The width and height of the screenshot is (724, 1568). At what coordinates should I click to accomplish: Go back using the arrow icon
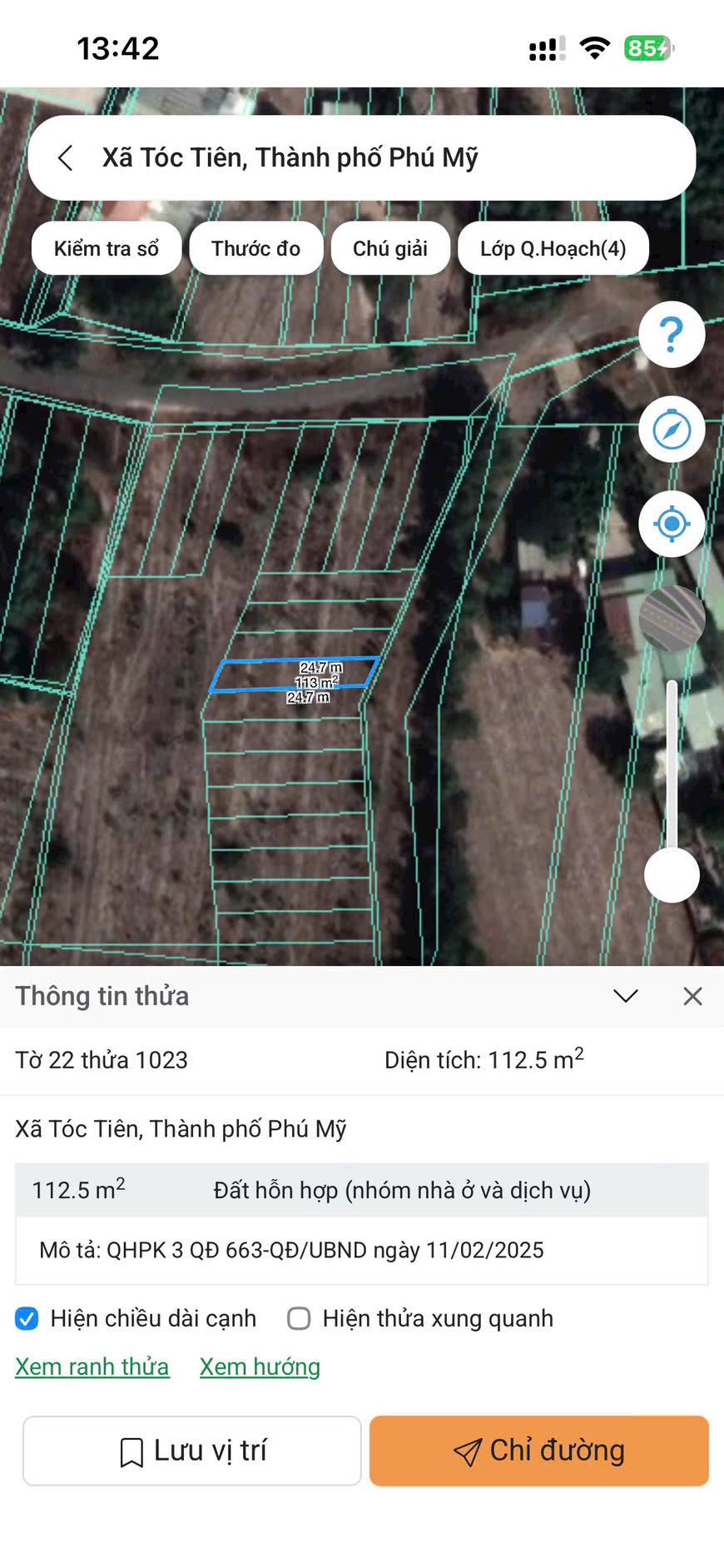tap(66, 158)
